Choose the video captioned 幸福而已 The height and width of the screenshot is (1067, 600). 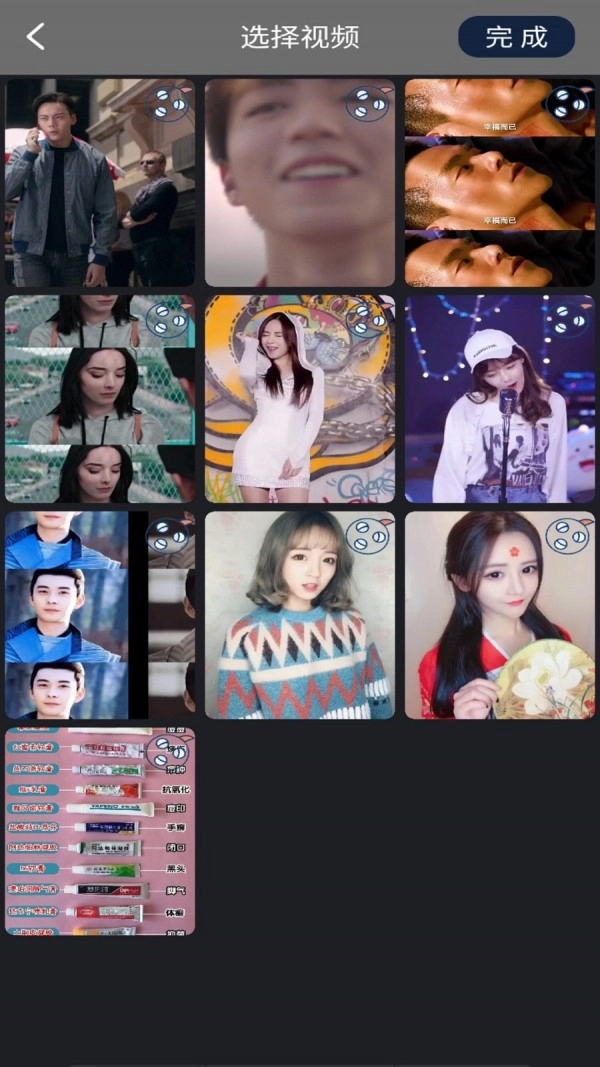(x=497, y=183)
